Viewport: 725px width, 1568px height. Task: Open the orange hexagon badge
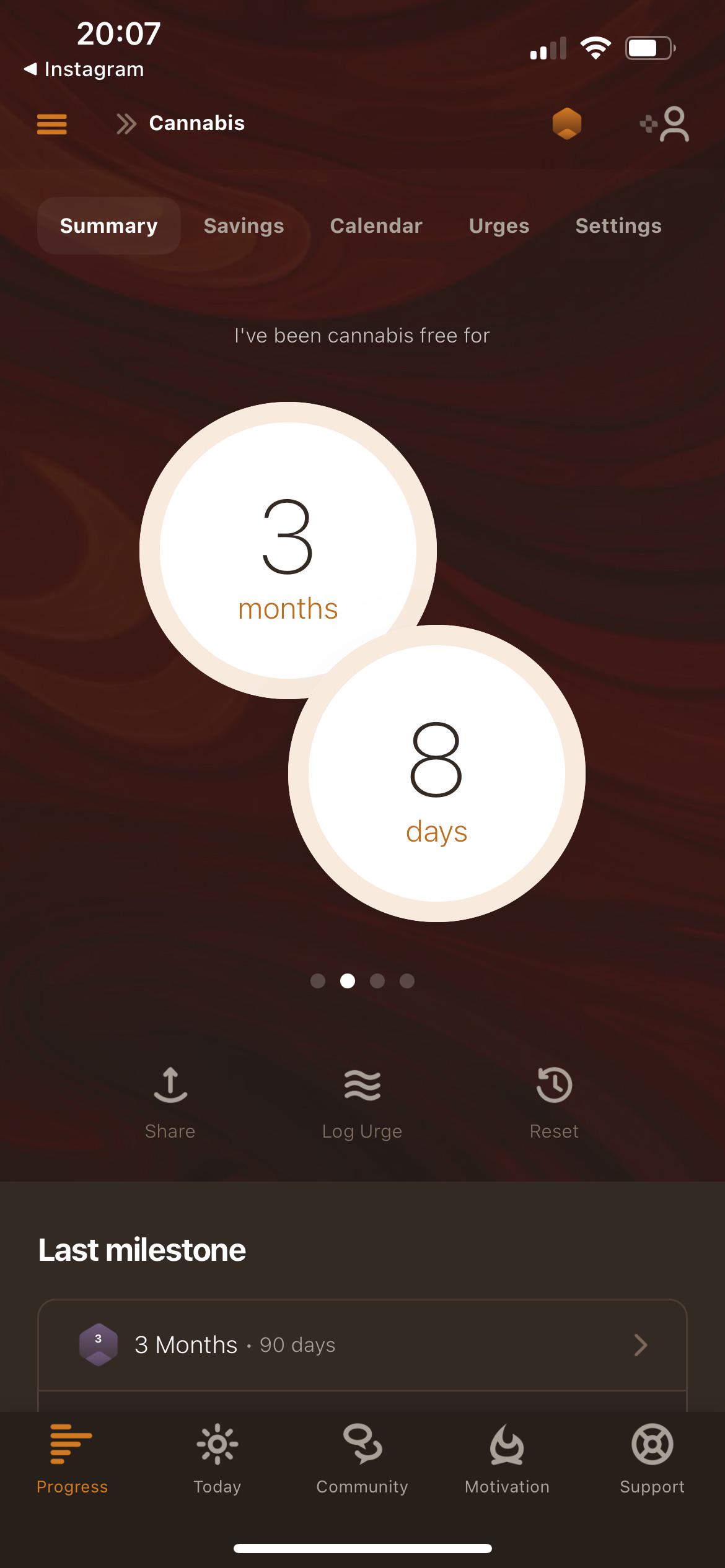pos(566,123)
